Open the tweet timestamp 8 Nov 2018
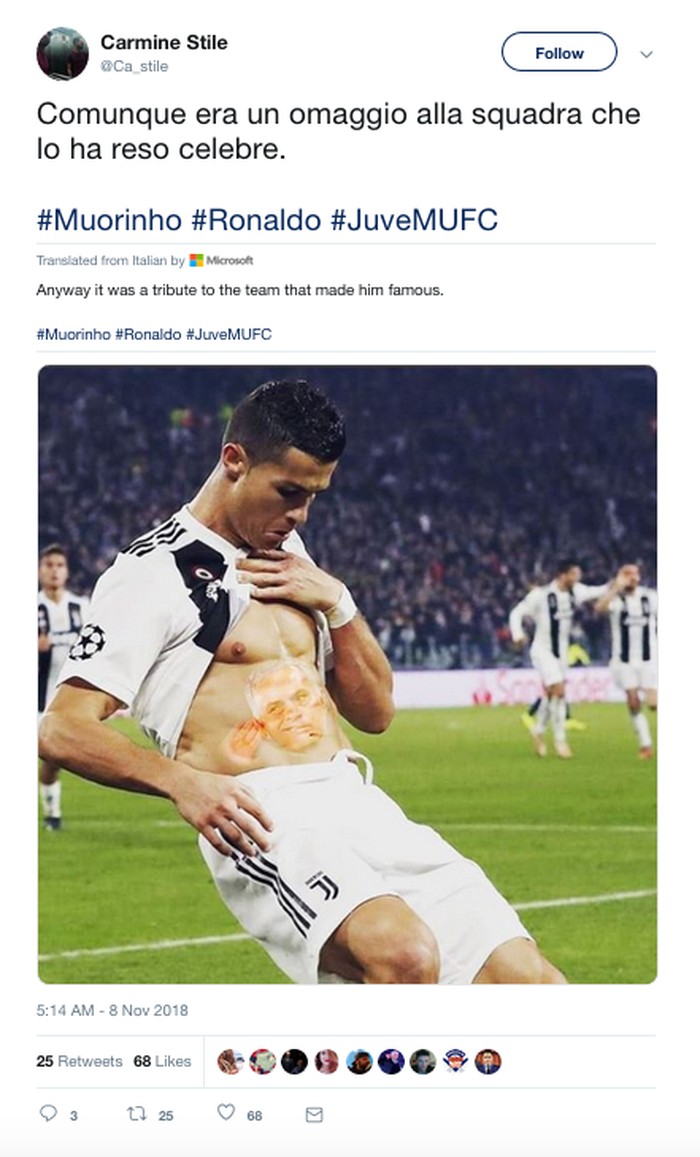The image size is (700, 1157). tap(112, 1010)
